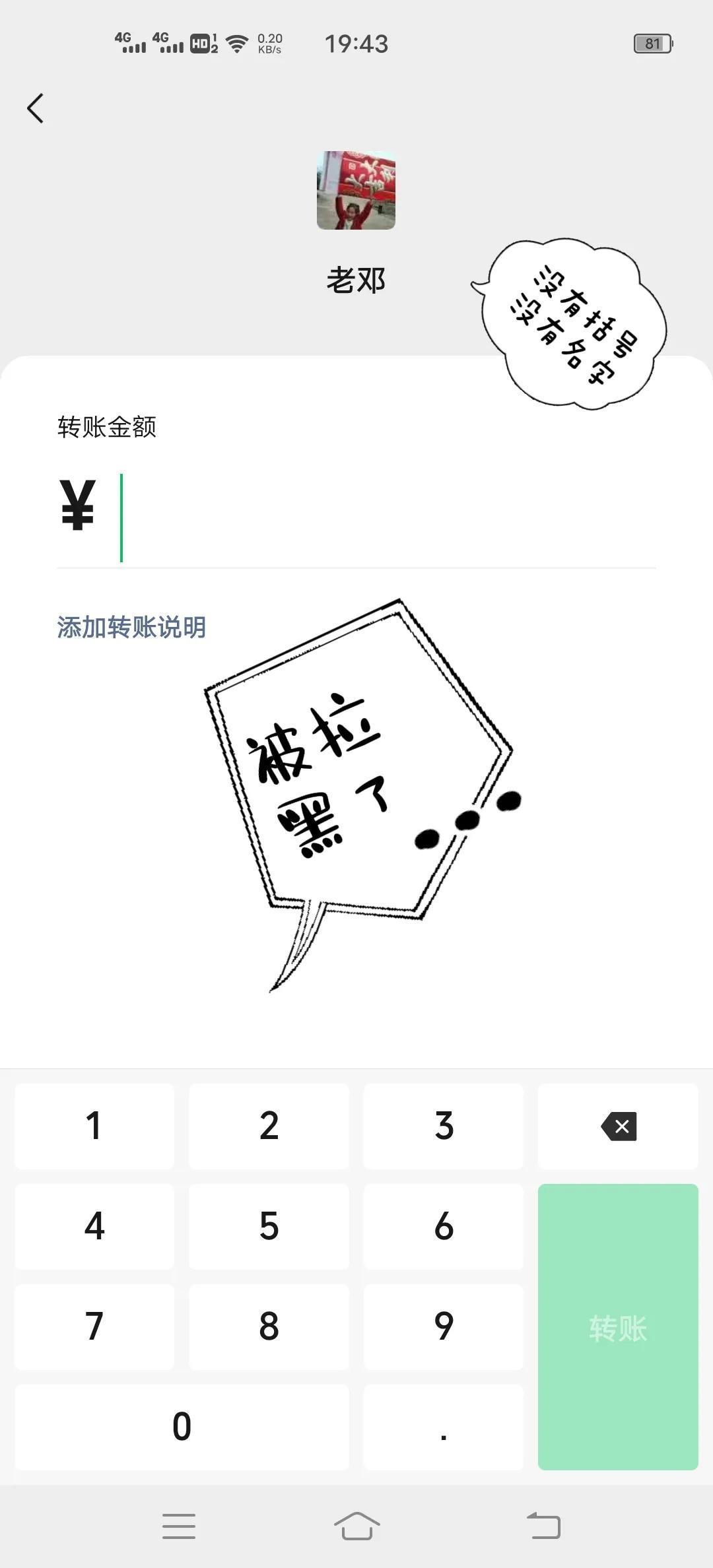Return to the phone's home screen
Screen dimensions: 713x1568
356,1526
